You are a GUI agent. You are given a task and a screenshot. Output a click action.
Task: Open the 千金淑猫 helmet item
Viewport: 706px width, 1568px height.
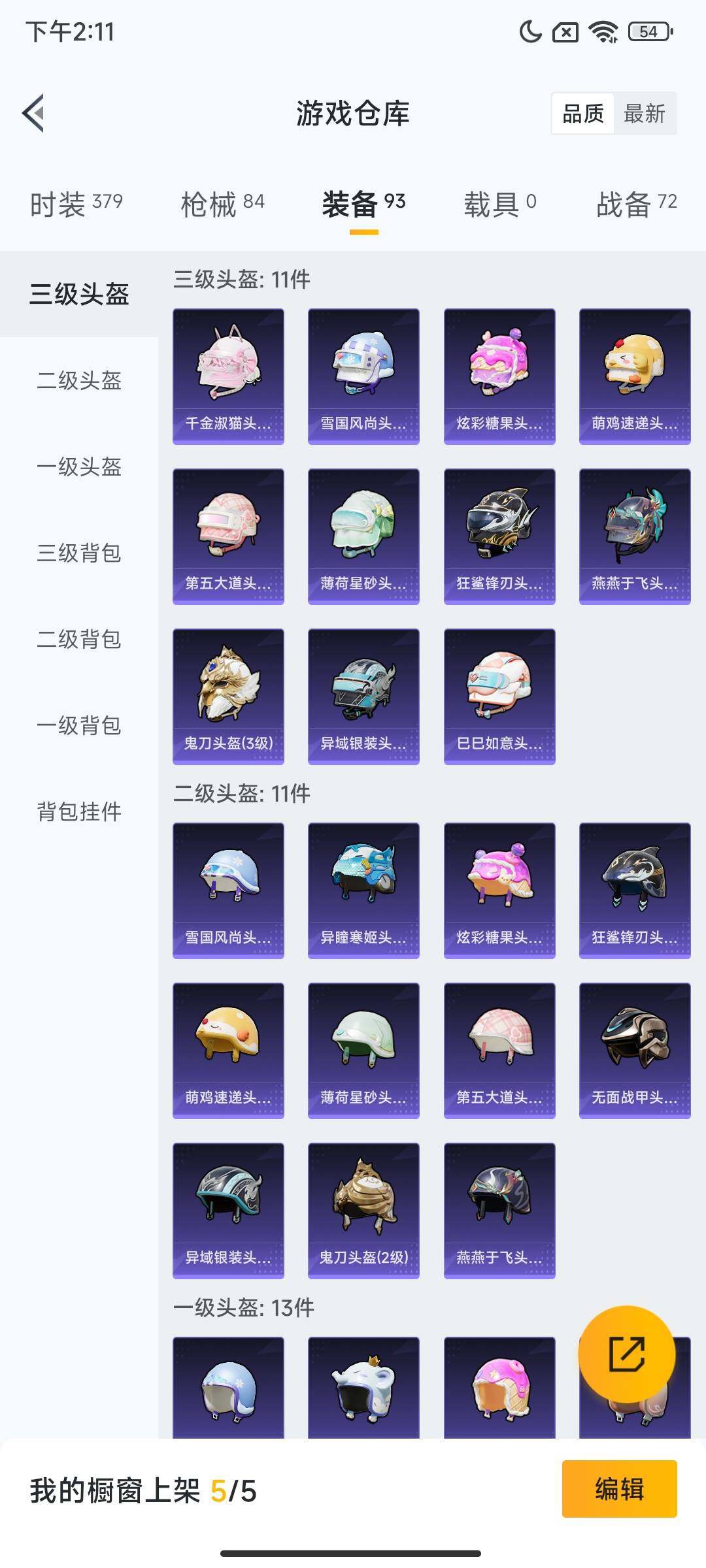pyautogui.click(x=228, y=376)
